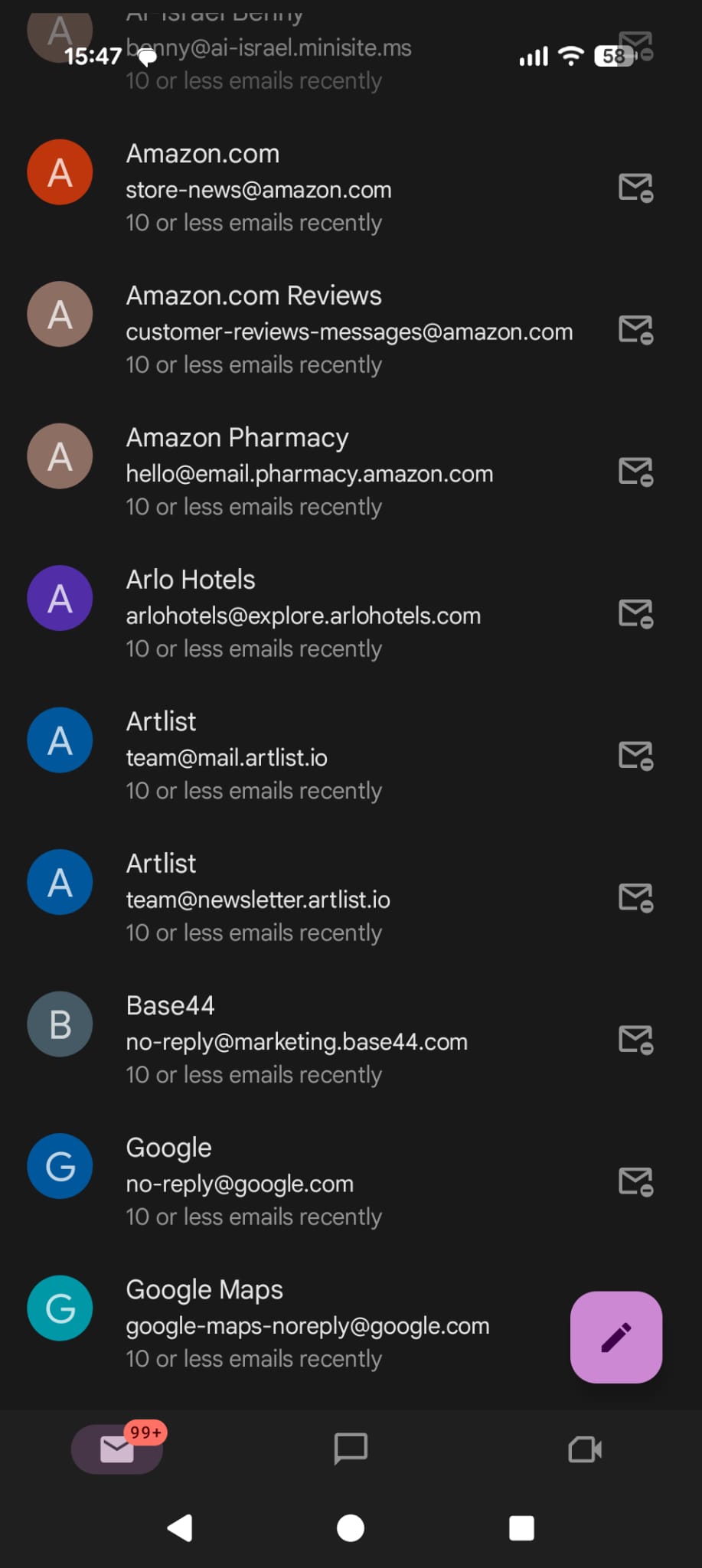Switch to the Meet video tab
702x1568 pixels.
click(585, 1449)
